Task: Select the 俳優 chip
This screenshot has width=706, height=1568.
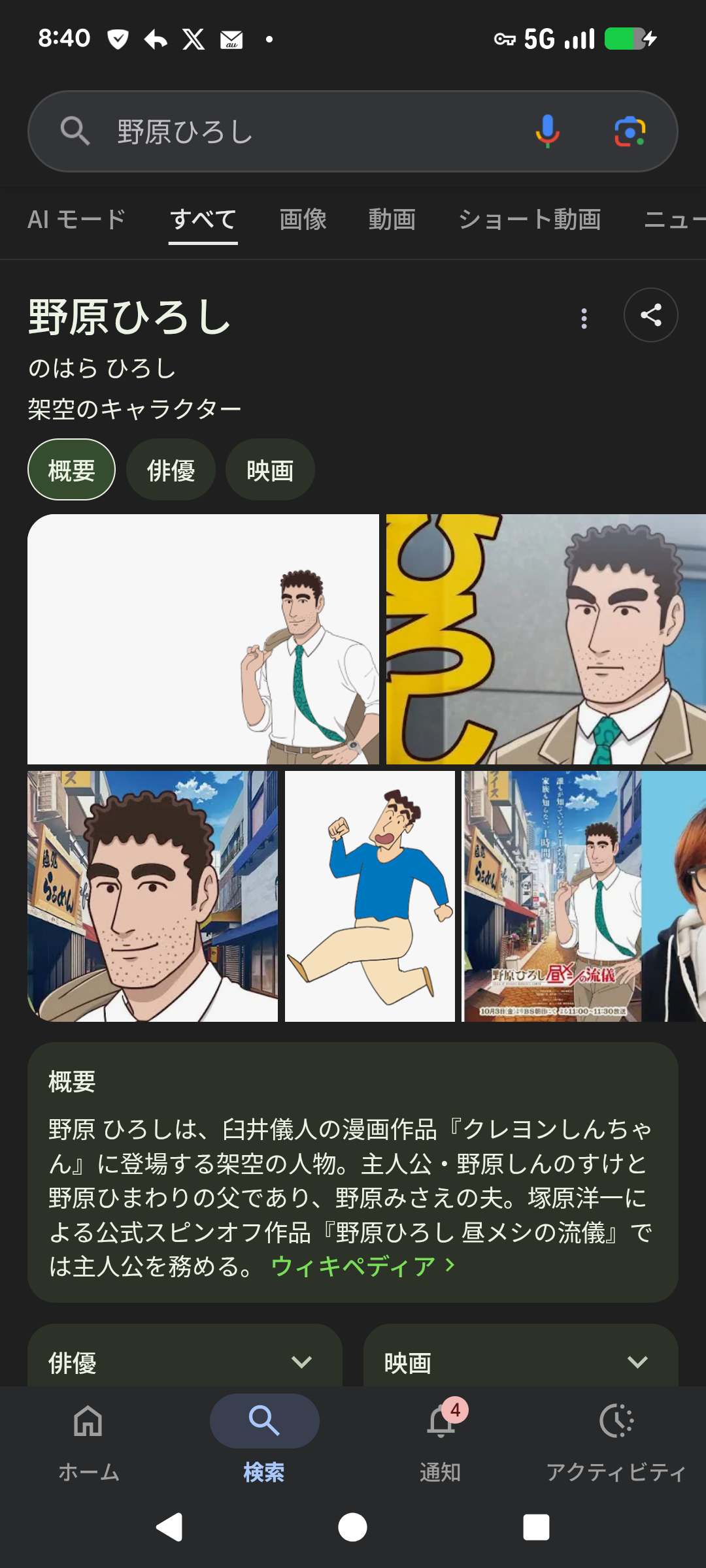Action: click(x=171, y=470)
